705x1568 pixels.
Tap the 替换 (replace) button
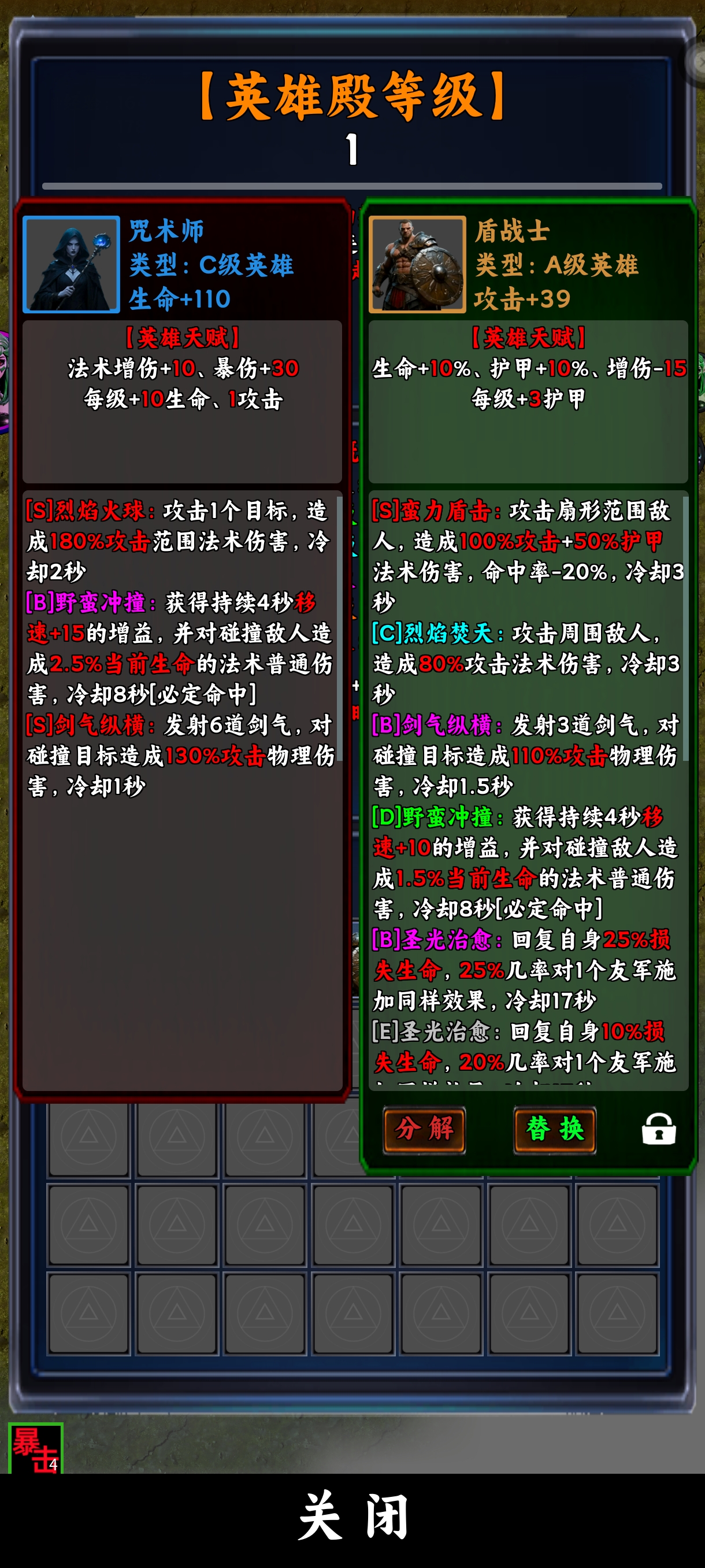coord(555,1130)
